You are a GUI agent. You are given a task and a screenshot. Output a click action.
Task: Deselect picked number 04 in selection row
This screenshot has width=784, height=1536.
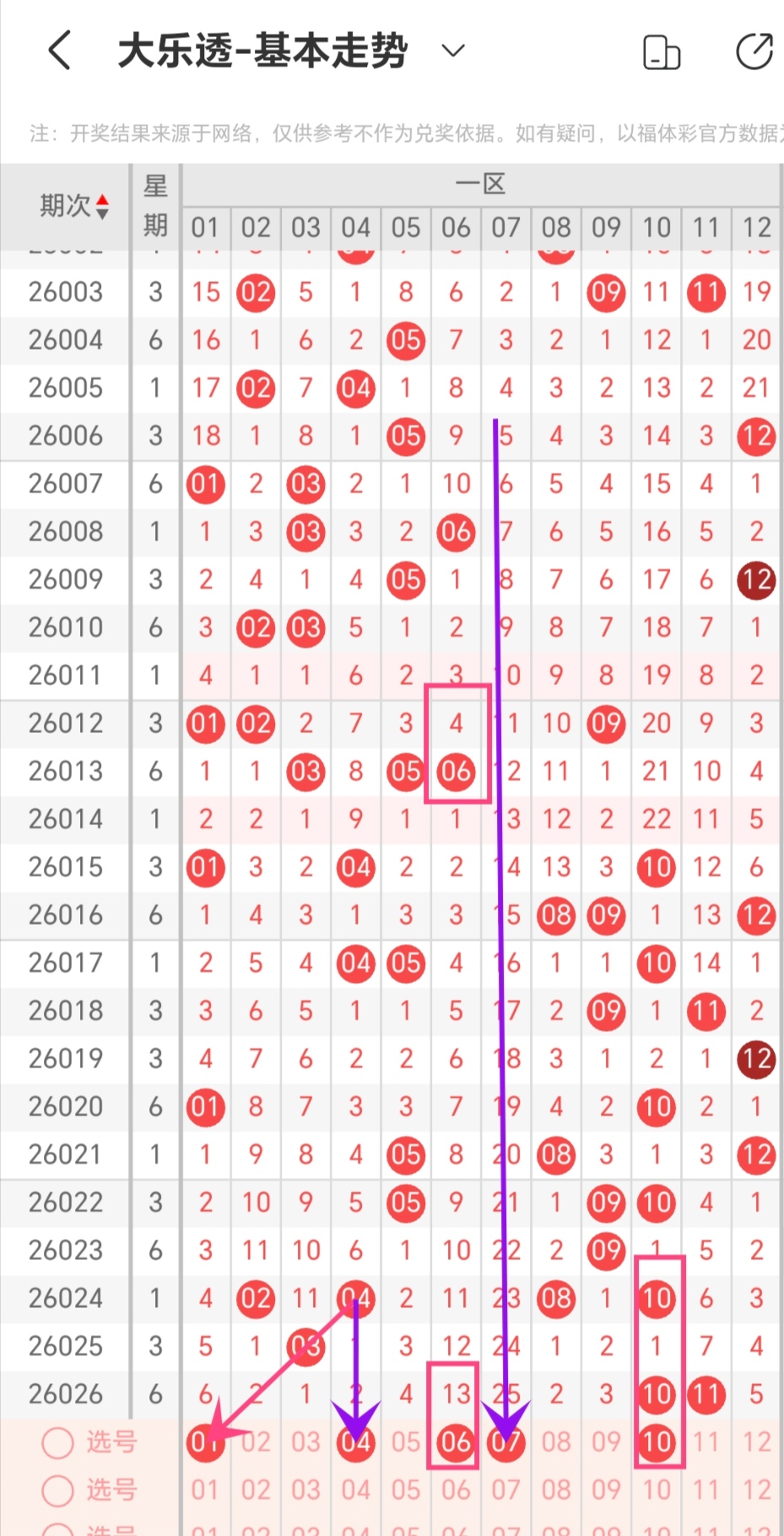coord(355,1442)
